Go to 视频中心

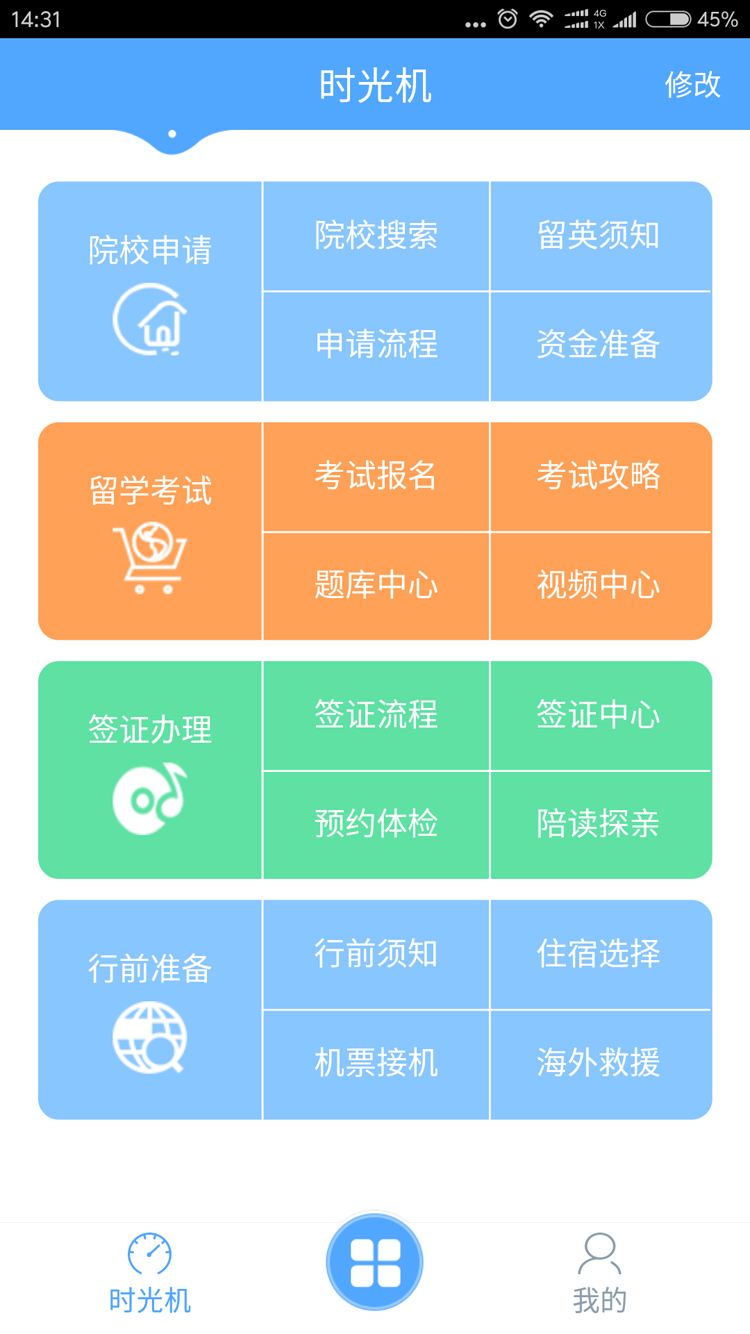pos(599,585)
